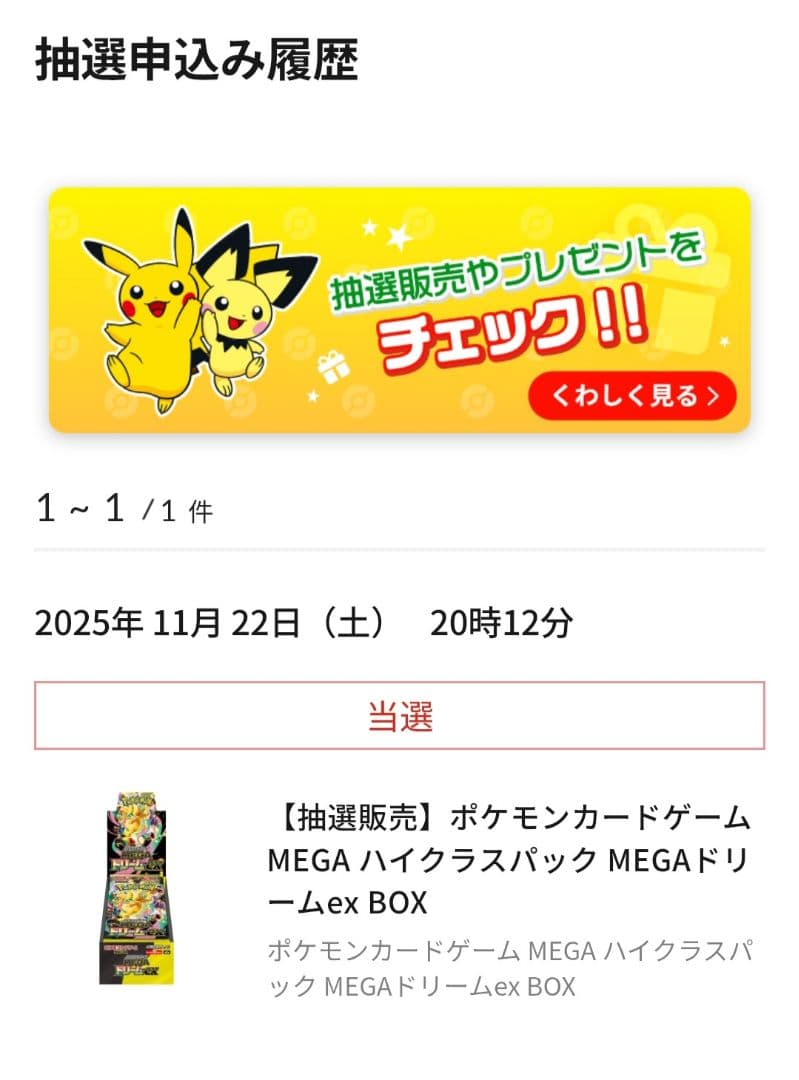Click the MEGA Dream ex BOX thumbnail
Screen dimensions: 799x1080
point(135,900)
